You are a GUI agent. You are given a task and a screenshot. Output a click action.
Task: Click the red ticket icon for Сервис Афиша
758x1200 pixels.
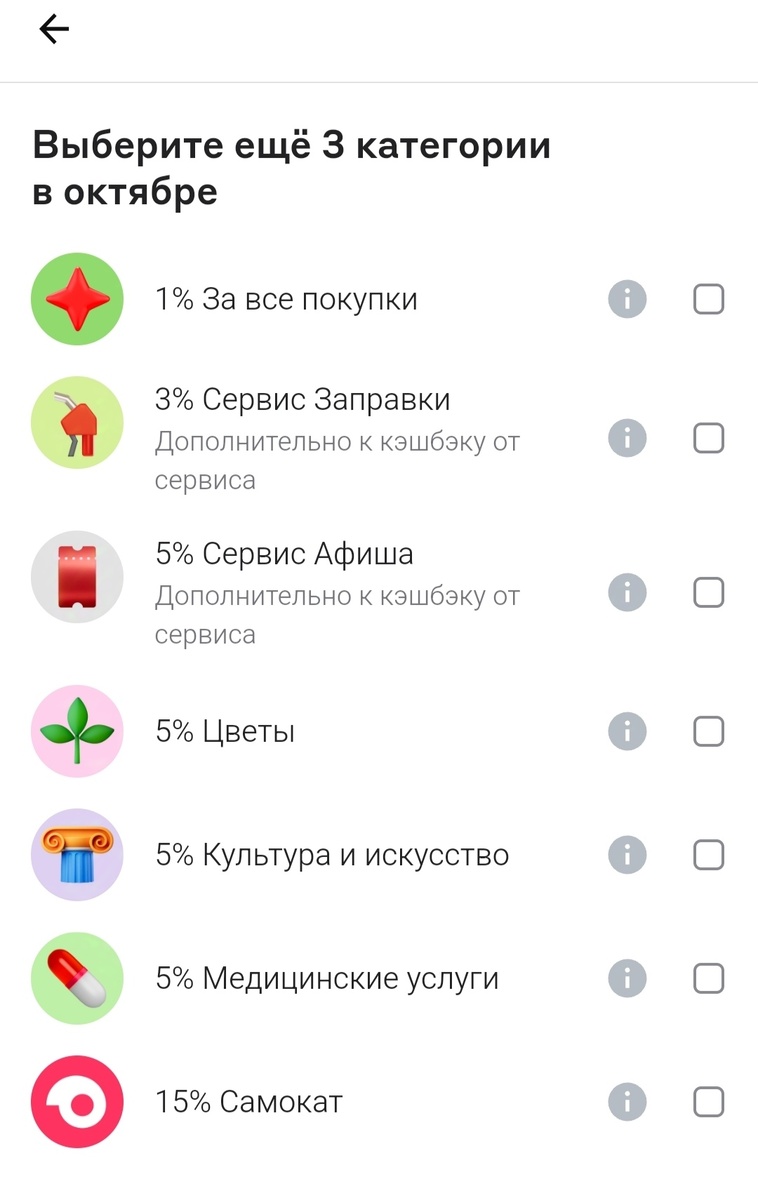[x=77, y=577]
